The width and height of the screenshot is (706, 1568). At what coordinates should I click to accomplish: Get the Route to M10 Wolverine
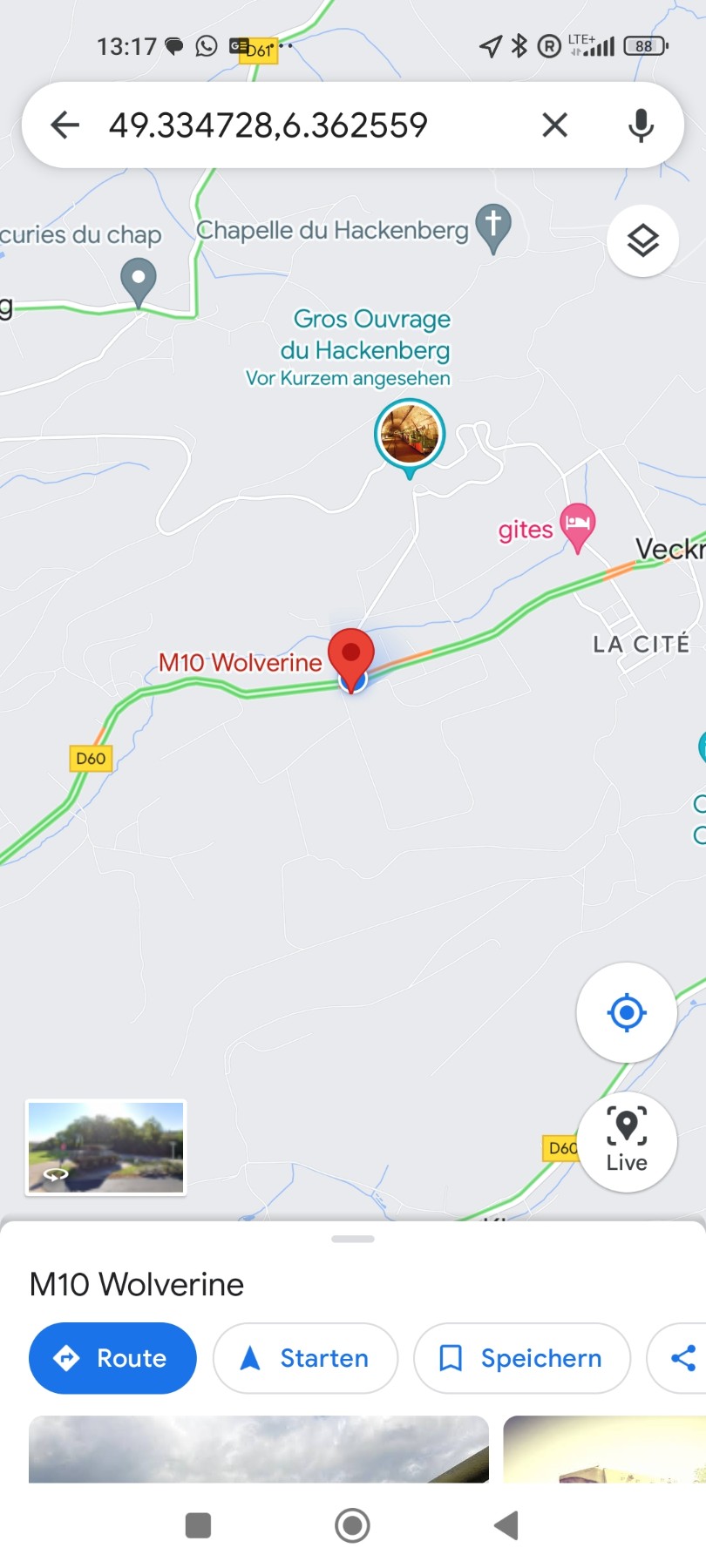(x=112, y=1358)
